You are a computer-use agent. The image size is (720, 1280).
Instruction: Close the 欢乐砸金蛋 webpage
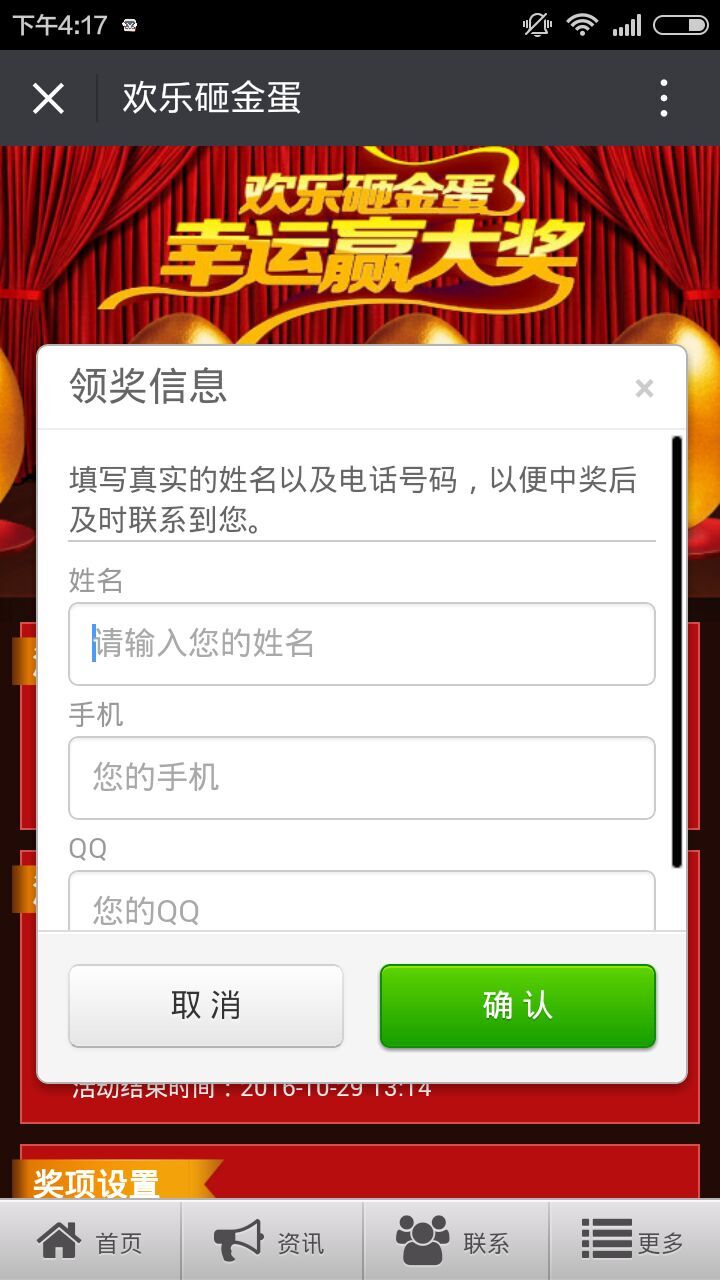[x=48, y=98]
